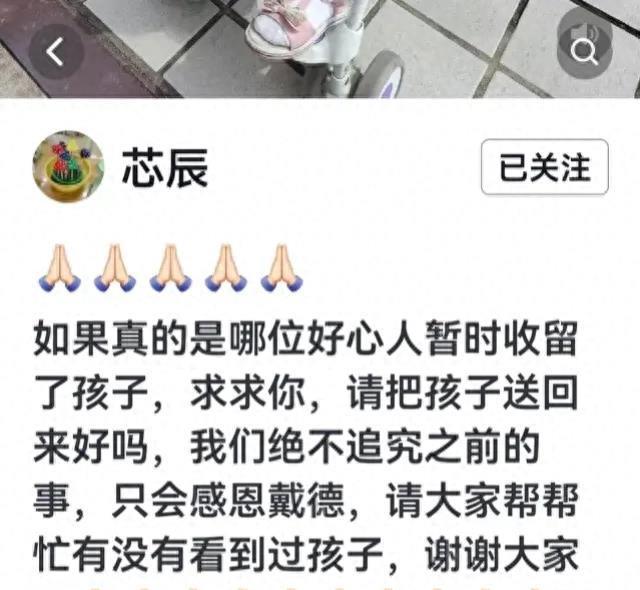Open 芯辰's profile avatar
This screenshot has height=590, width=640.
point(68,166)
